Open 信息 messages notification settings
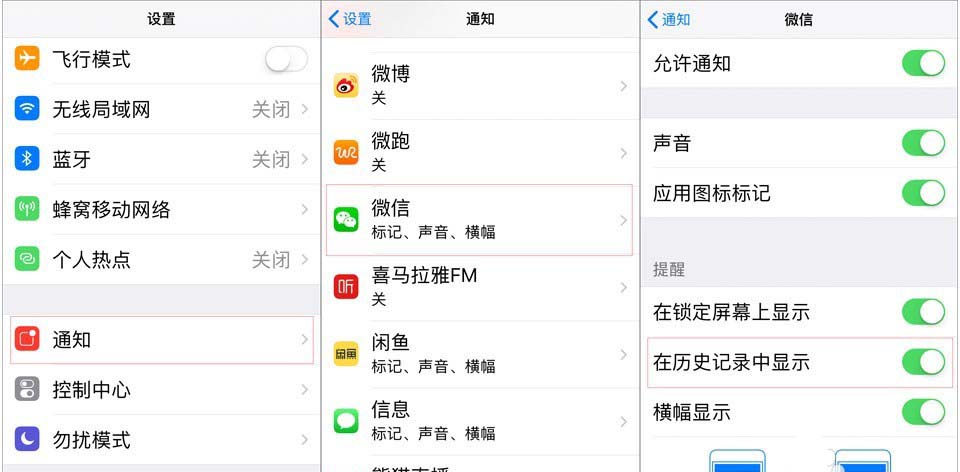This screenshot has width=960, height=472. pyautogui.click(x=480, y=421)
